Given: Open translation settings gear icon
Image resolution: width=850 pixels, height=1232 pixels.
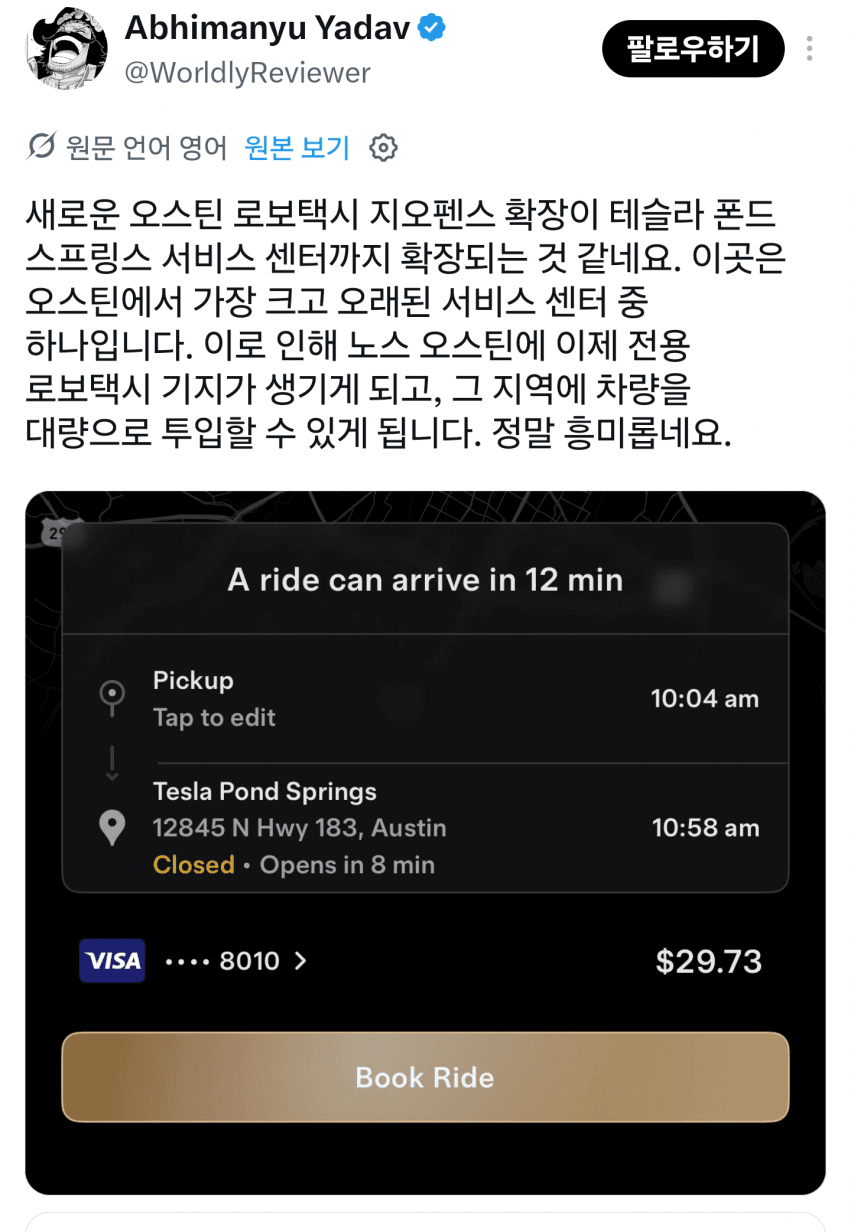Looking at the screenshot, I should pyautogui.click(x=384, y=148).
